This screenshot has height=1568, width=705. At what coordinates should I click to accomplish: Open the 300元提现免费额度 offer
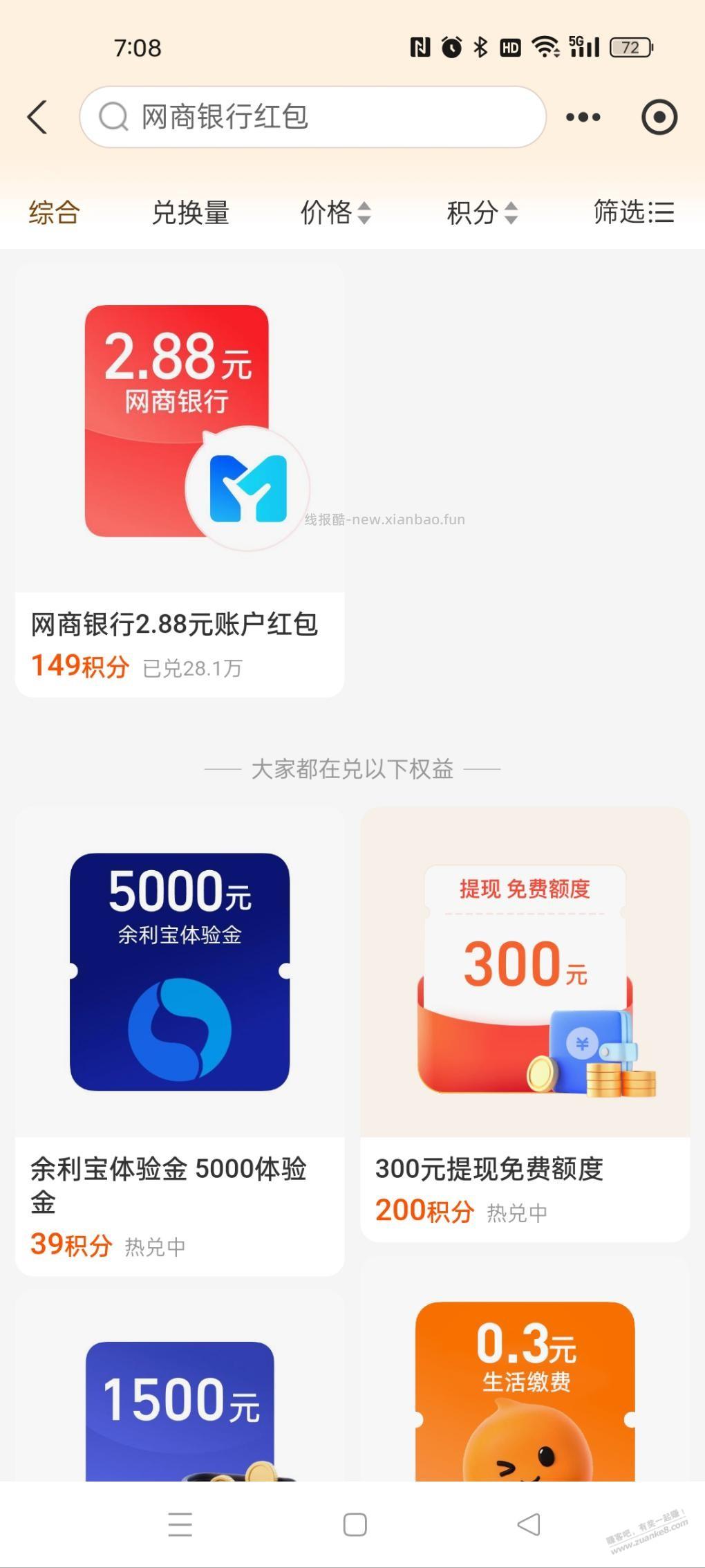[x=489, y=1169]
